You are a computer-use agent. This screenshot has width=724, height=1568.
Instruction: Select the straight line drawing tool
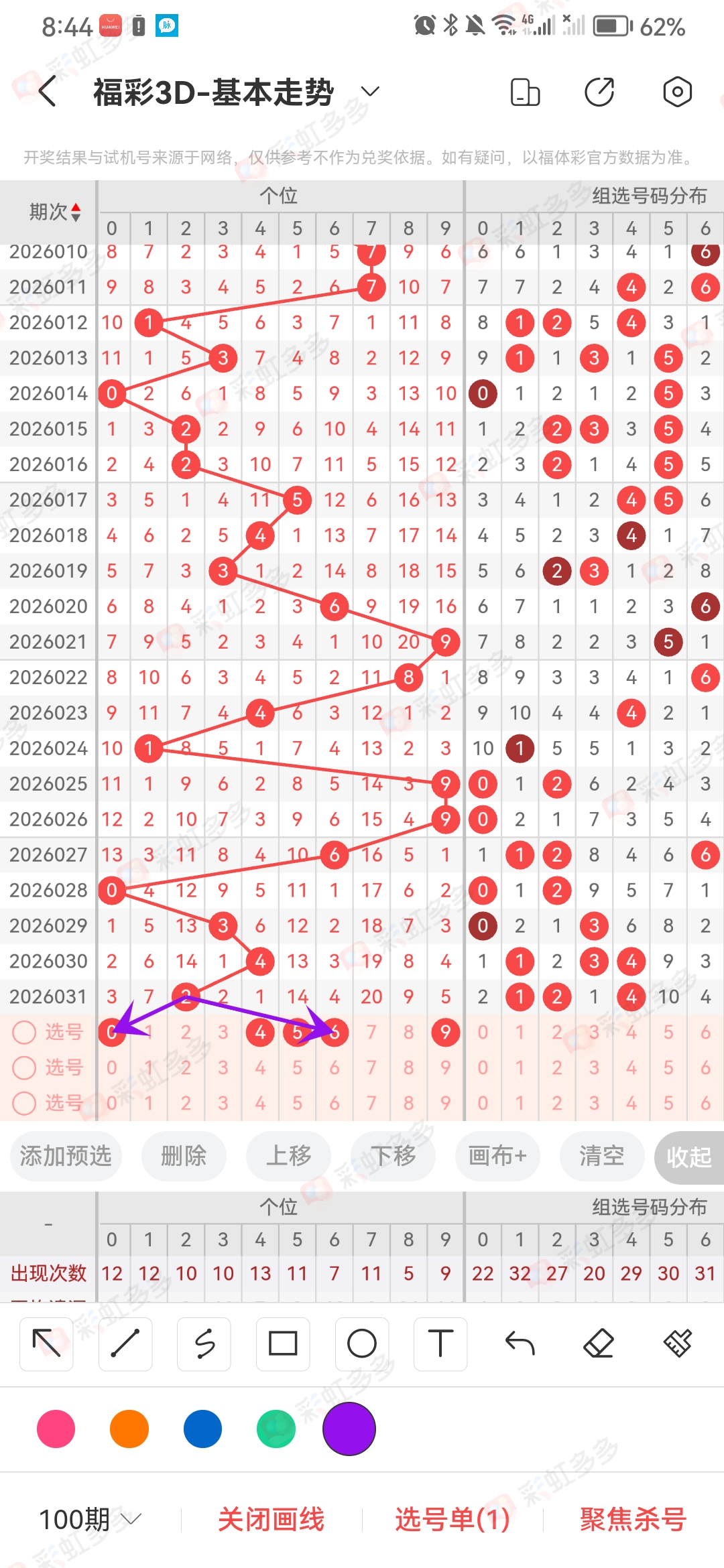(x=125, y=1344)
